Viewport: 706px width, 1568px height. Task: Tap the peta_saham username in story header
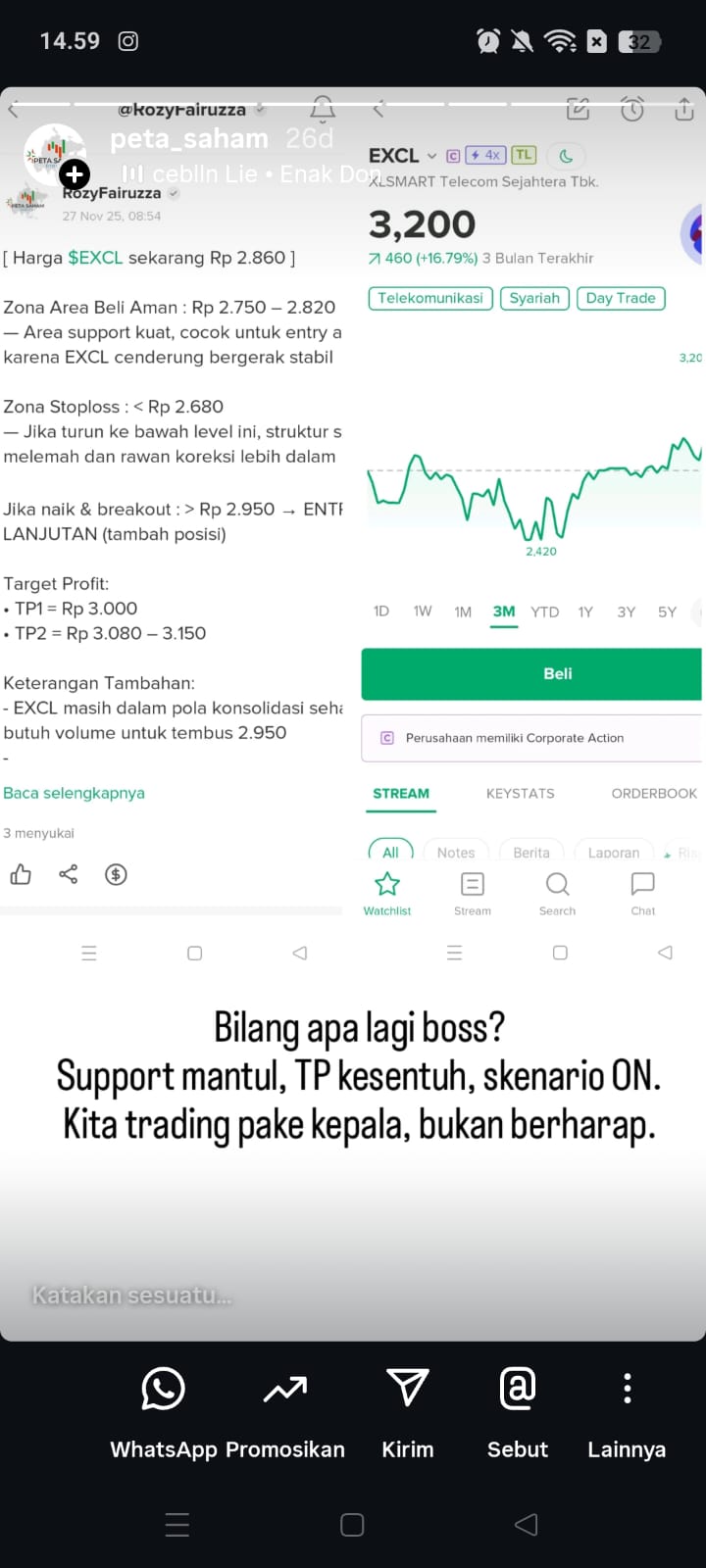tap(188, 139)
